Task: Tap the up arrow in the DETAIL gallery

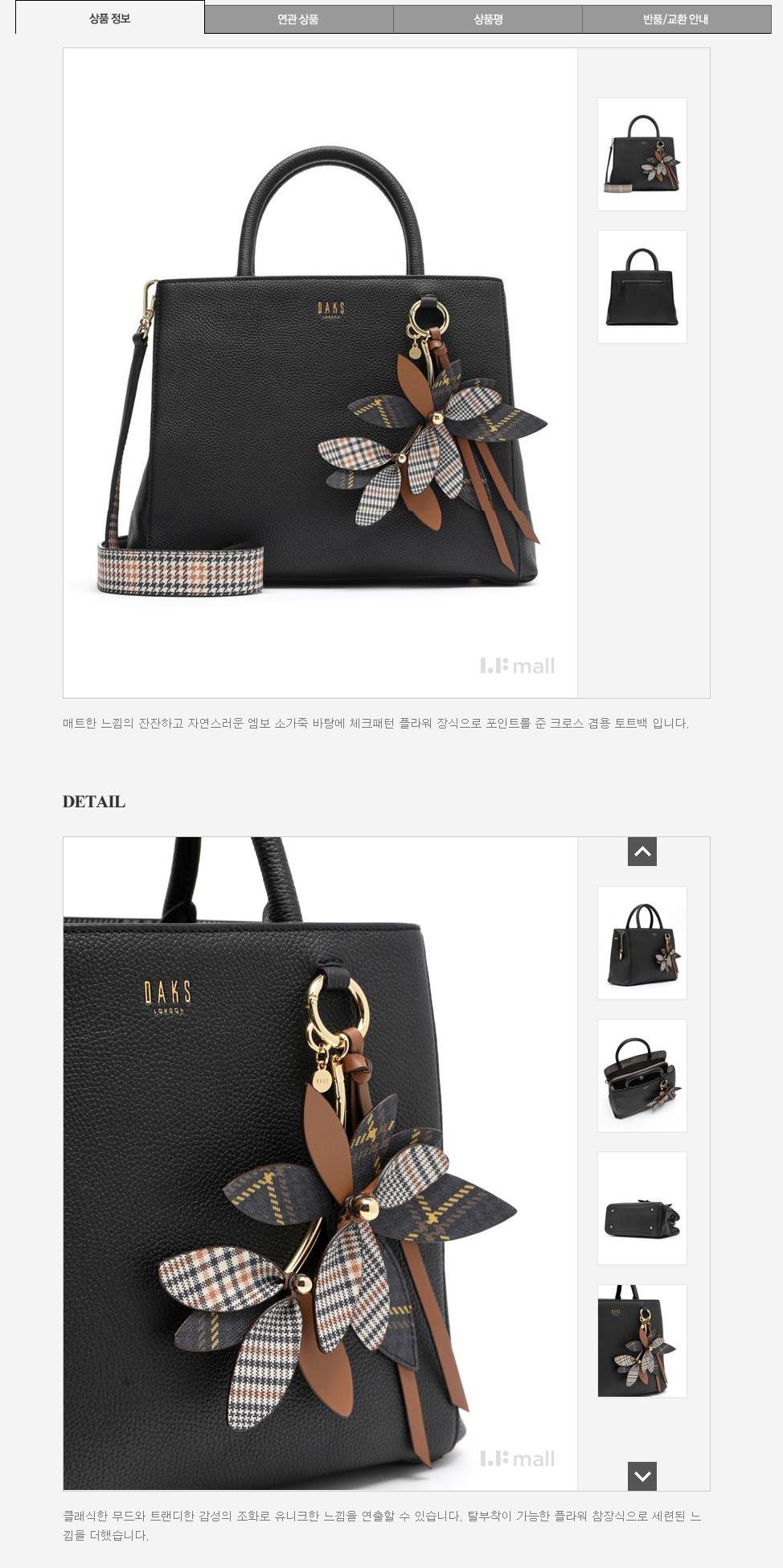Action: tap(642, 852)
